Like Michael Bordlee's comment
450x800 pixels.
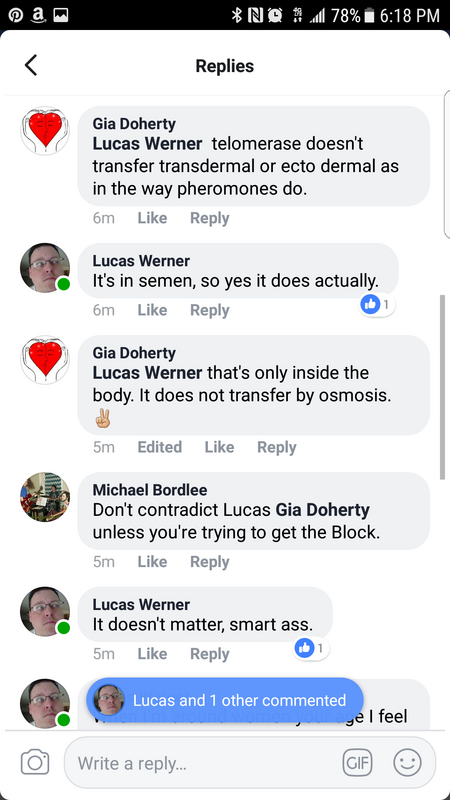[x=152, y=562]
